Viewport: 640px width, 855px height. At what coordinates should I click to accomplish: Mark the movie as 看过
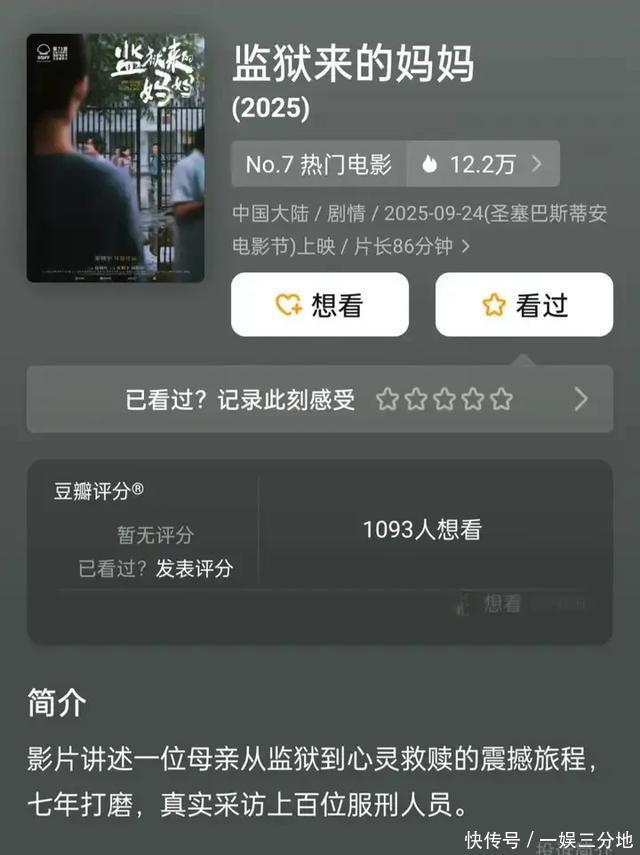[524, 305]
